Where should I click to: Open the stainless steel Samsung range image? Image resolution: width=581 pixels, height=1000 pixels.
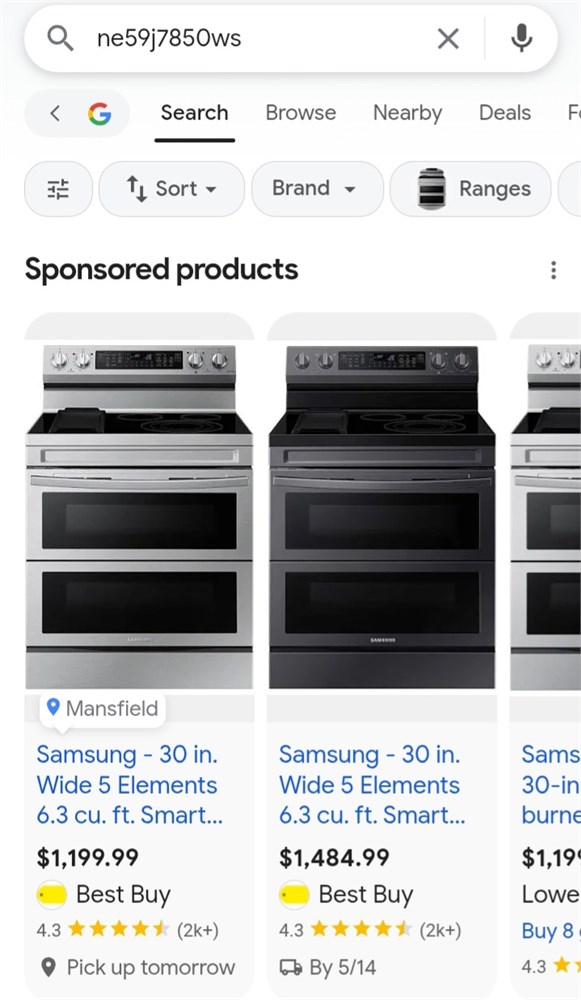click(x=139, y=517)
